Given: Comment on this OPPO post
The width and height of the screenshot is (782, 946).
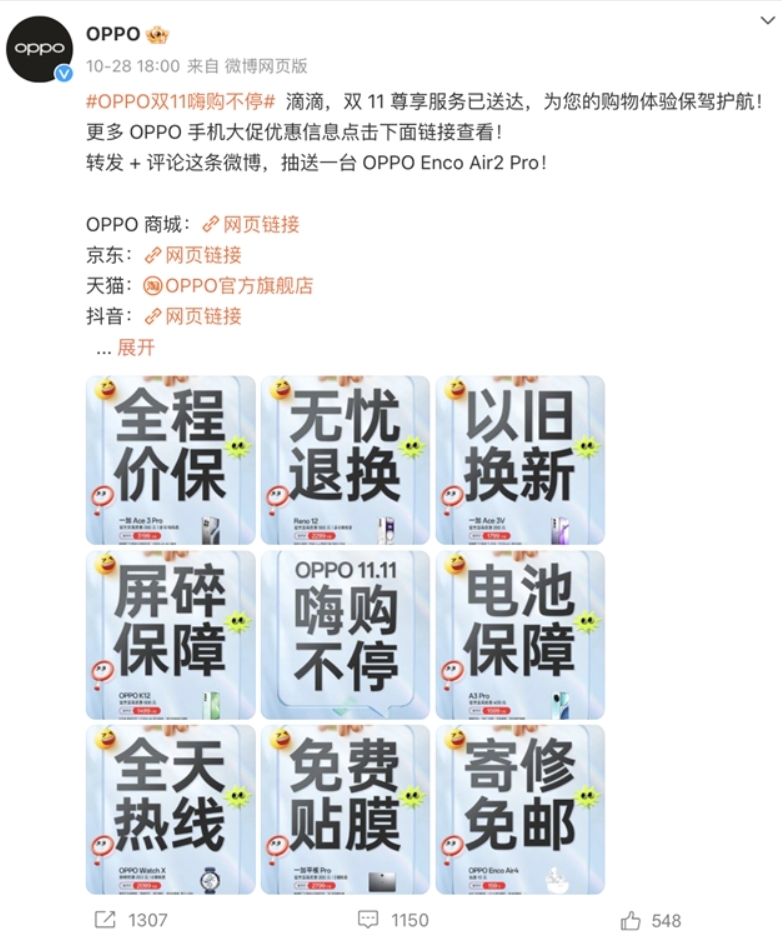Looking at the screenshot, I should [392, 919].
